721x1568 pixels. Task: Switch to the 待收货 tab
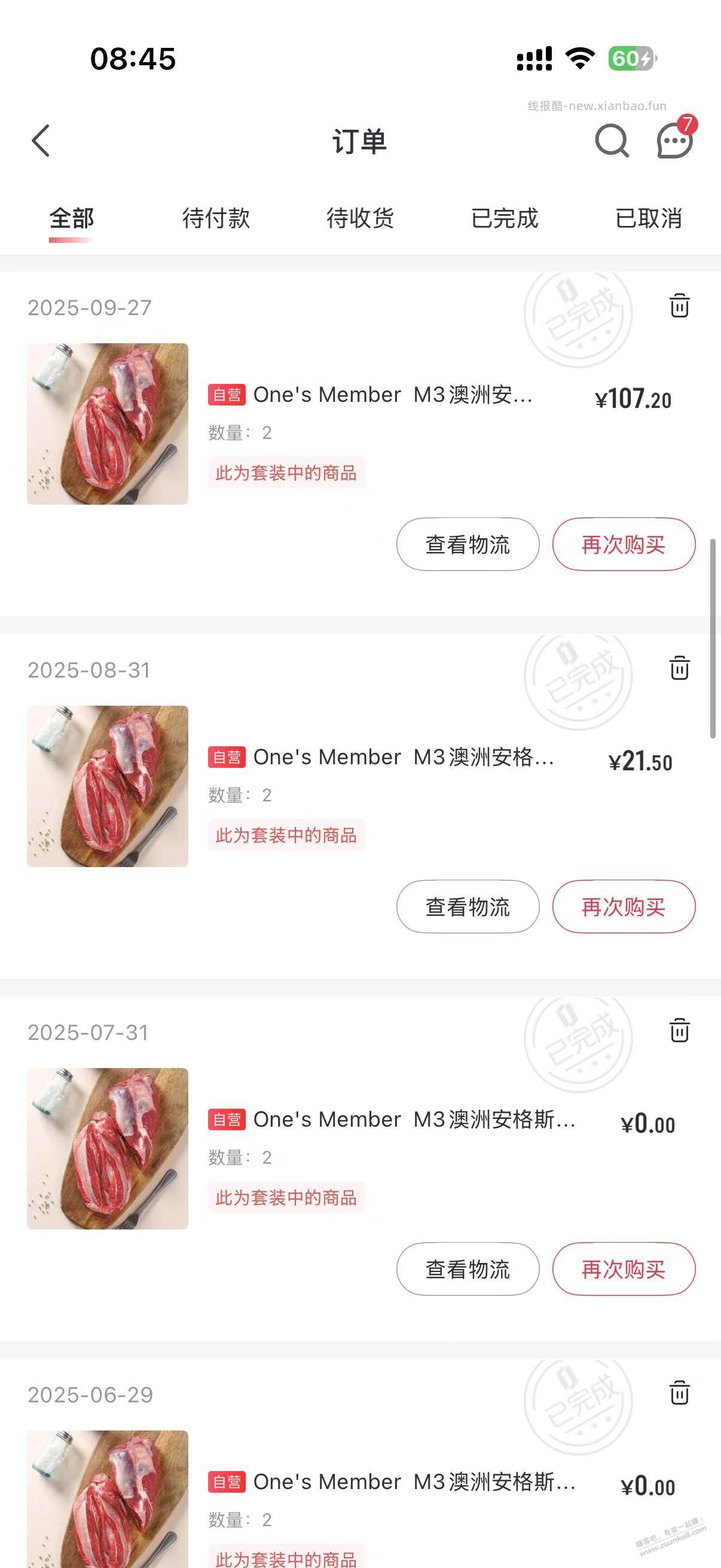[x=360, y=218]
